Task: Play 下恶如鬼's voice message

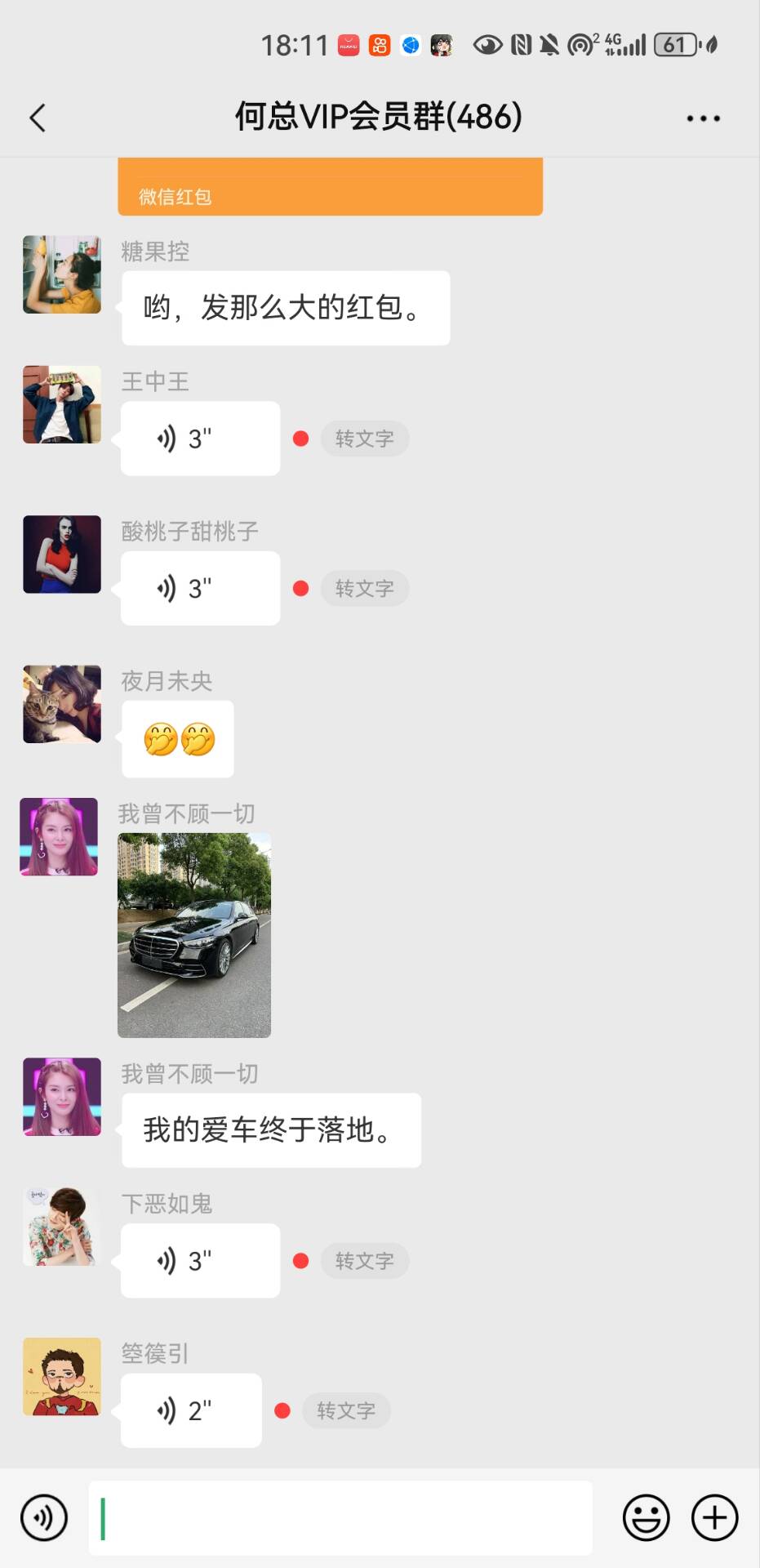Action: (x=200, y=1261)
